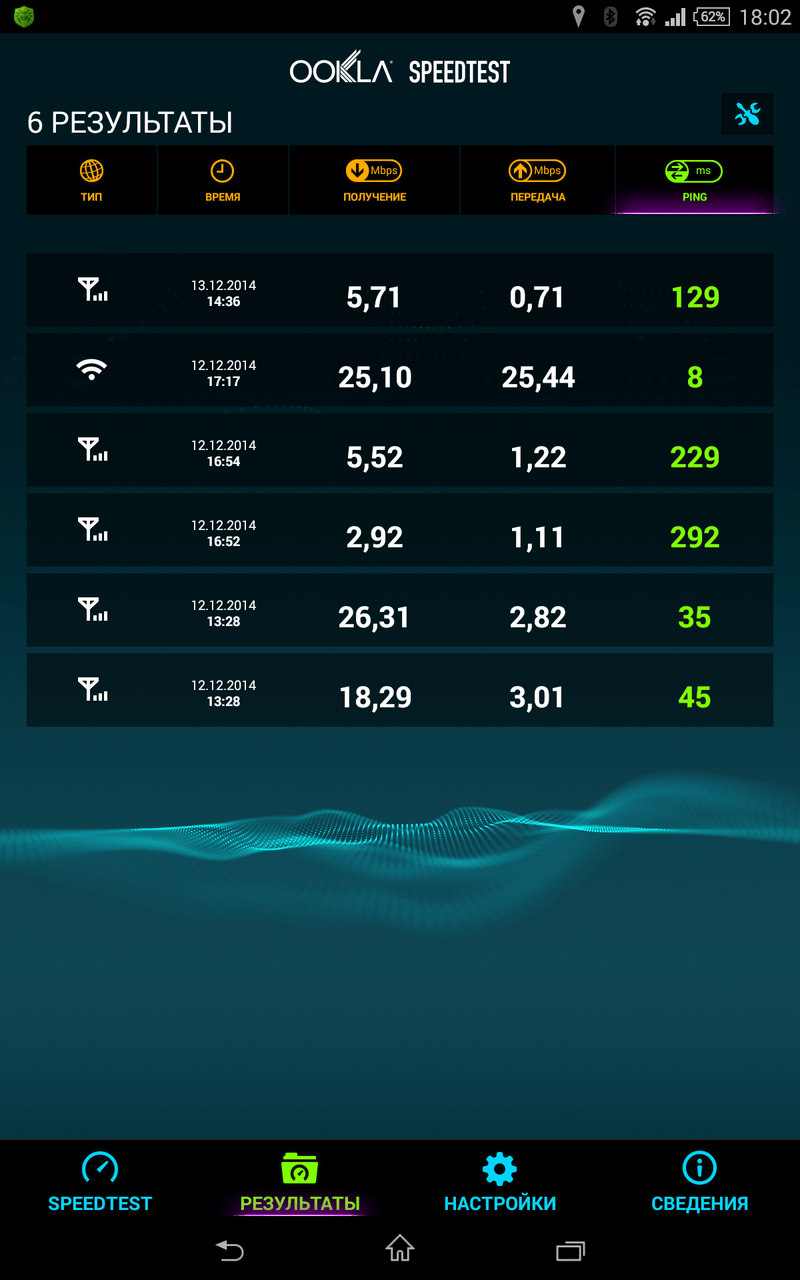Sort results by Время column
Image resolution: width=800 pixels, height=1280 pixels.
pyautogui.click(x=222, y=181)
